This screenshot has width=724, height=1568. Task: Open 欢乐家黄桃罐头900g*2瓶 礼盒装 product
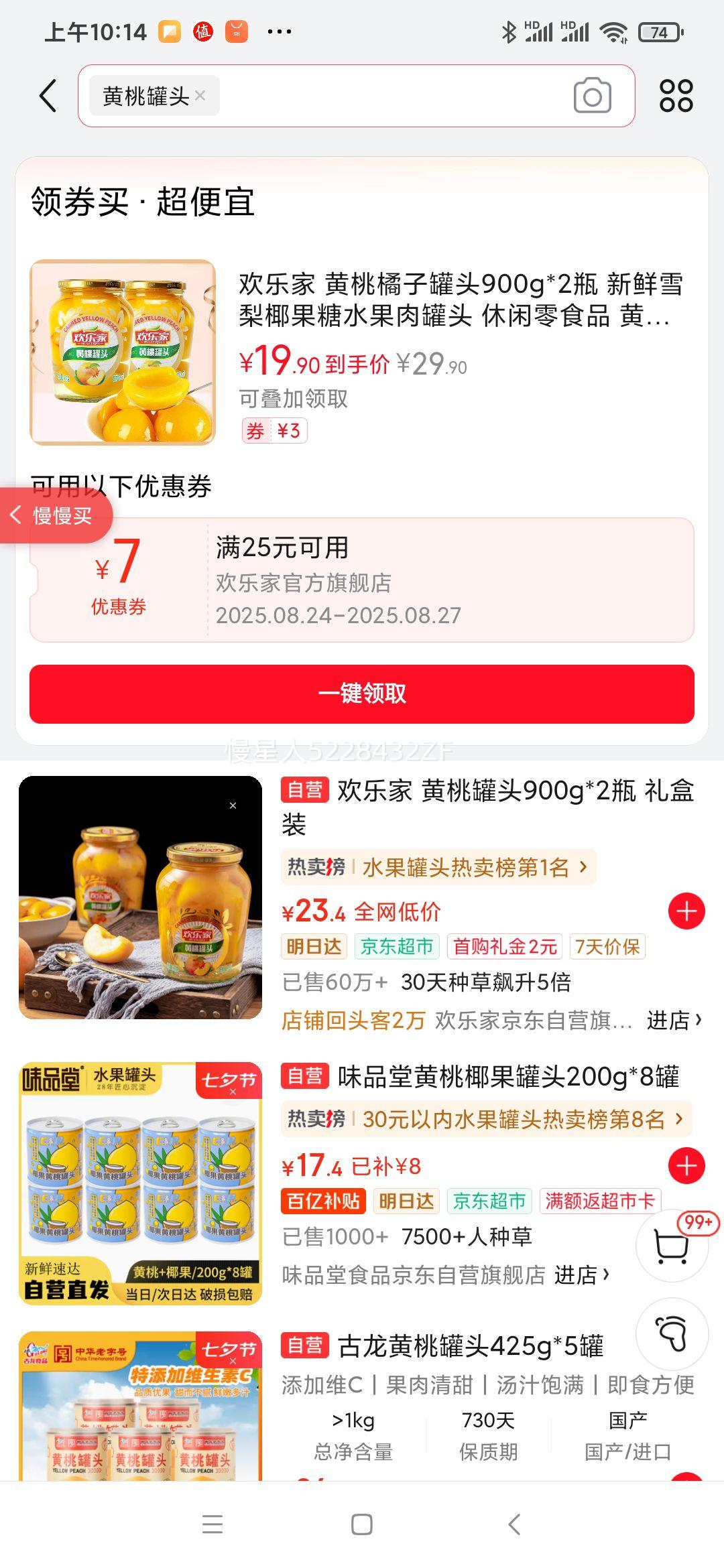tap(487, 807)
